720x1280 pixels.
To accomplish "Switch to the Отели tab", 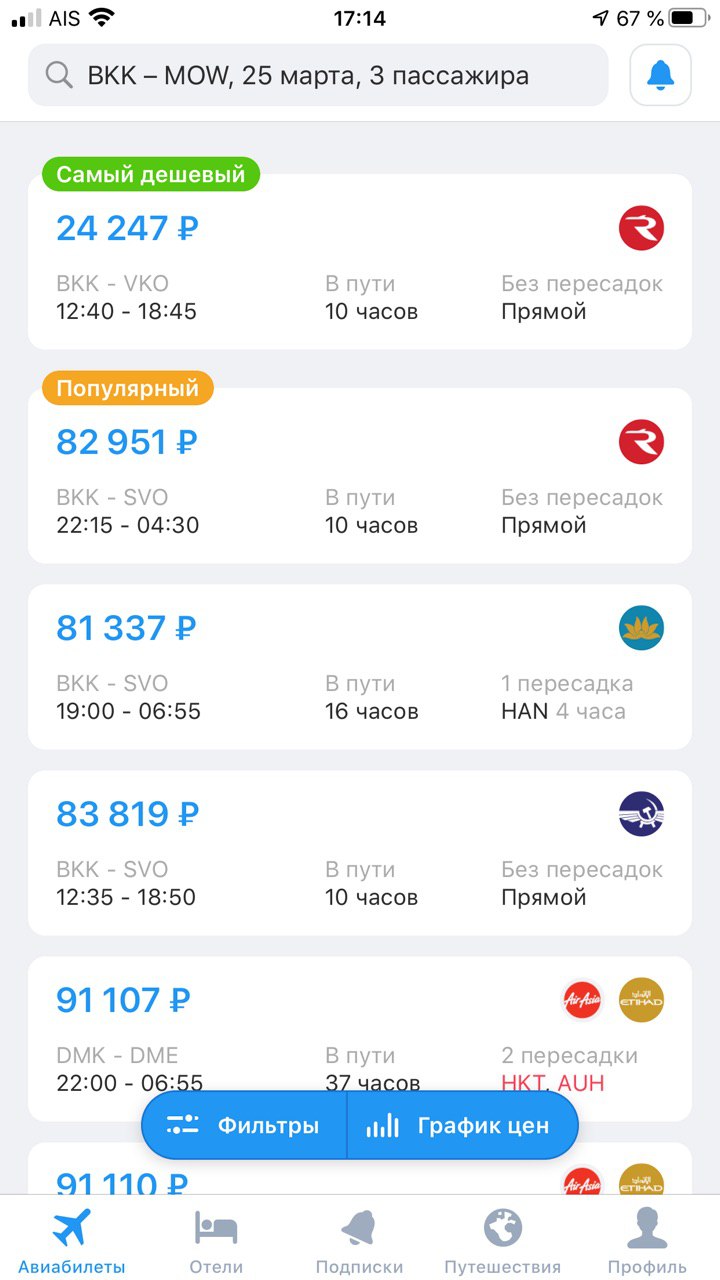I will click(x=216, y=1240).
